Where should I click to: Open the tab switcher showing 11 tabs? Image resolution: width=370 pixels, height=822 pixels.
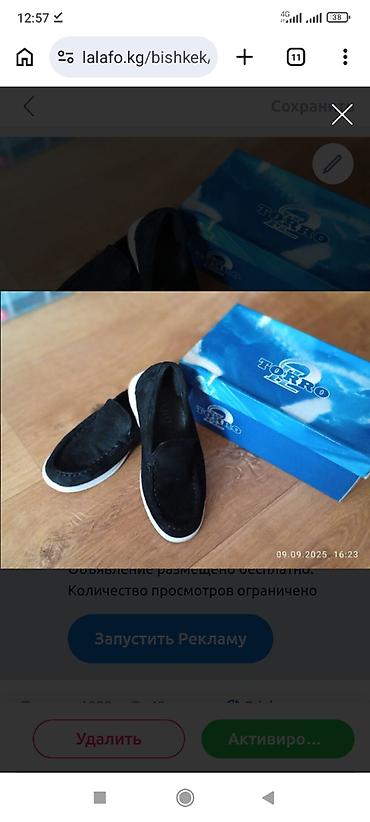[296, 57]
